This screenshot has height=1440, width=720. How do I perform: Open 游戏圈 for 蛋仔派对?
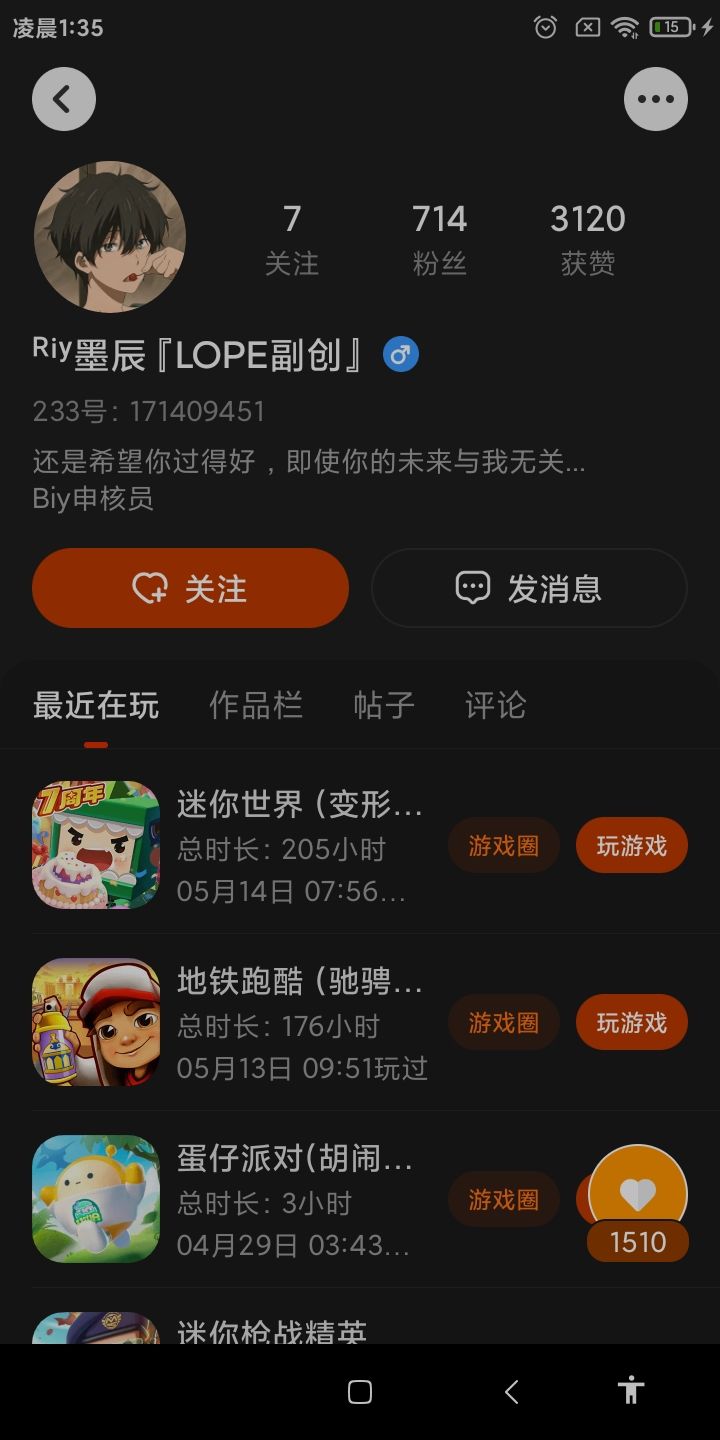[x=503, y=1200]
